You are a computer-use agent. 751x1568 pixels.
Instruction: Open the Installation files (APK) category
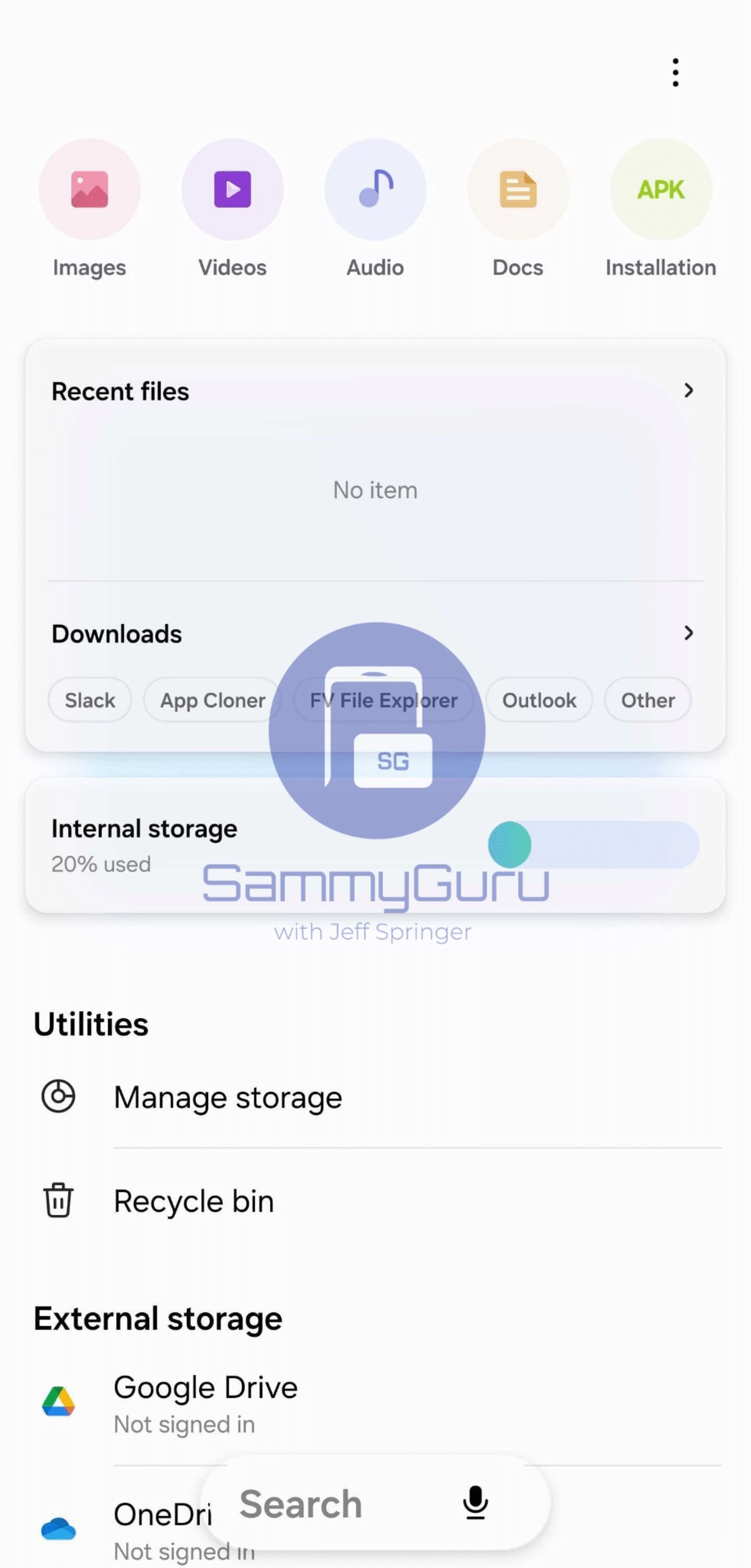click(x=660, y=189)
